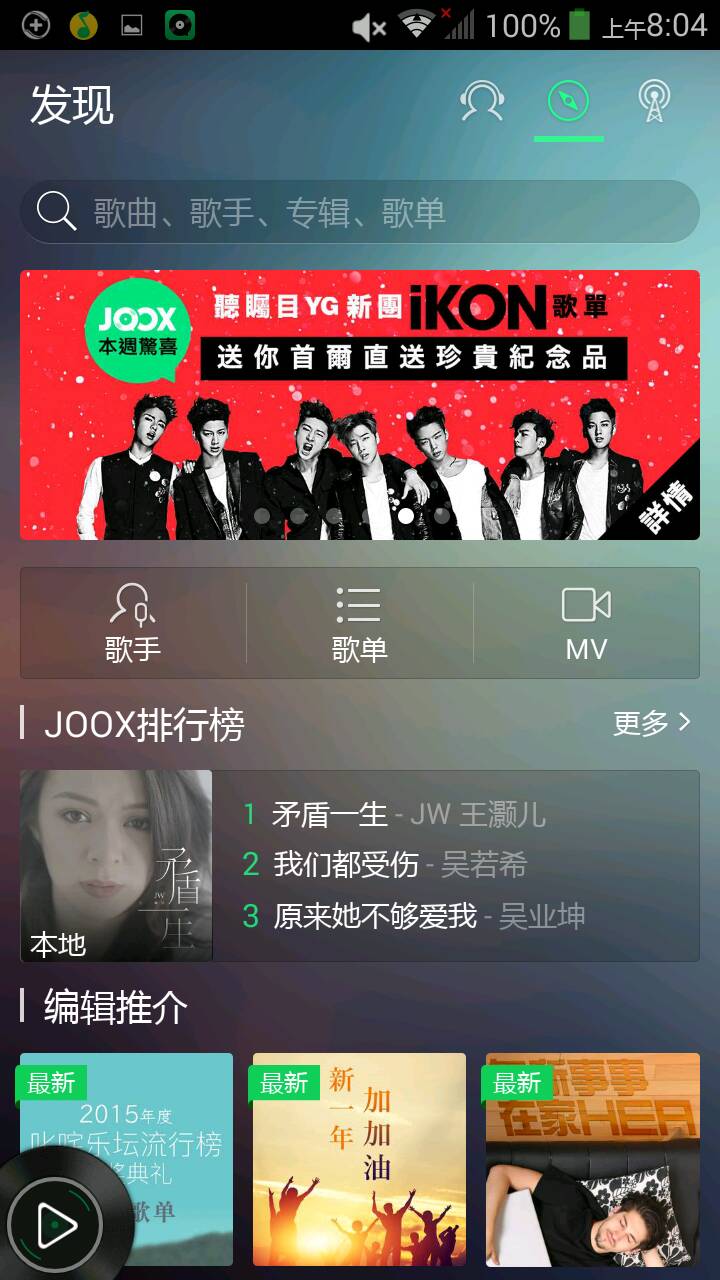Open the 歌单 playlists section

360,623
